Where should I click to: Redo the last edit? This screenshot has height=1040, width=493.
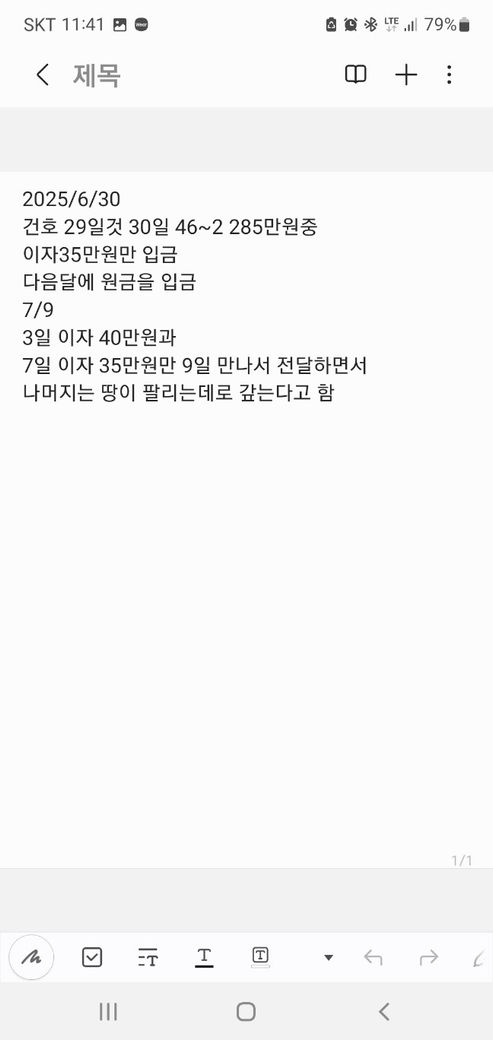(429, 957)
